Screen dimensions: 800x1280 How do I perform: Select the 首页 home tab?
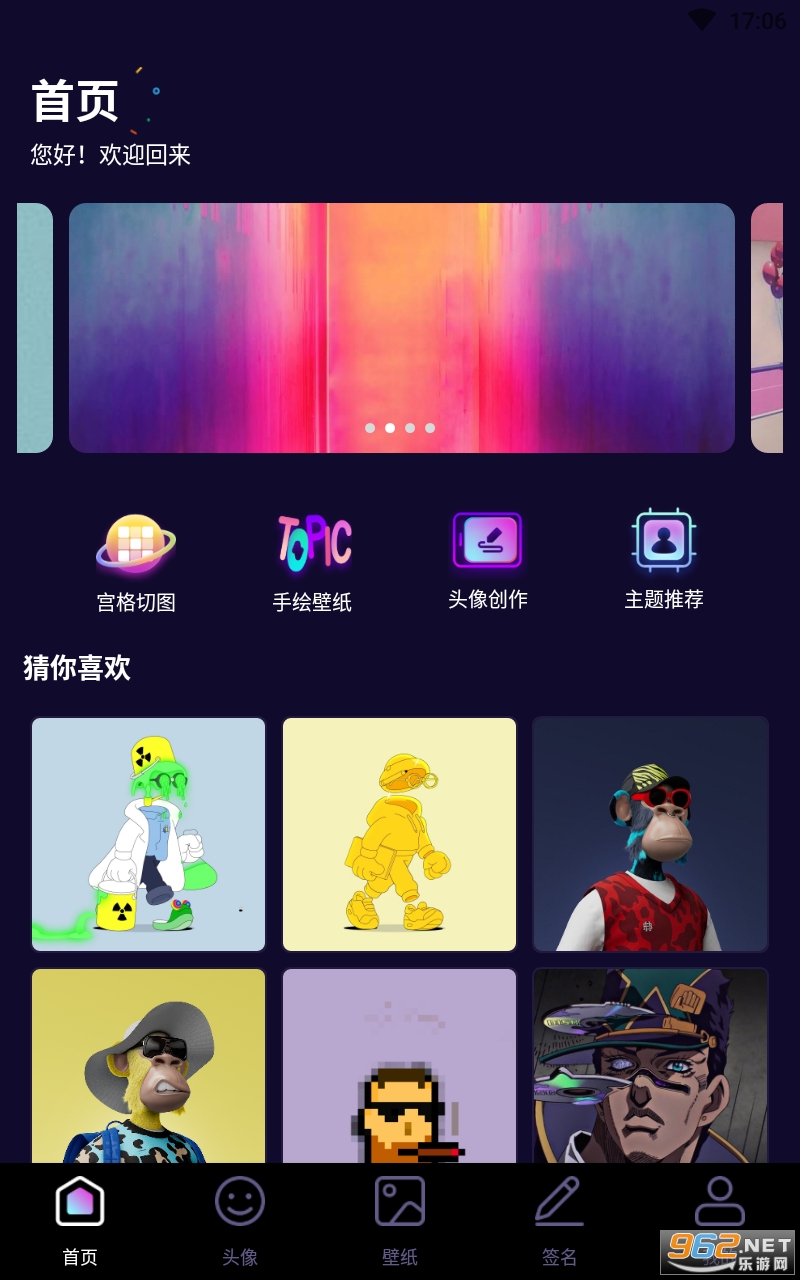click(80, 1221)
